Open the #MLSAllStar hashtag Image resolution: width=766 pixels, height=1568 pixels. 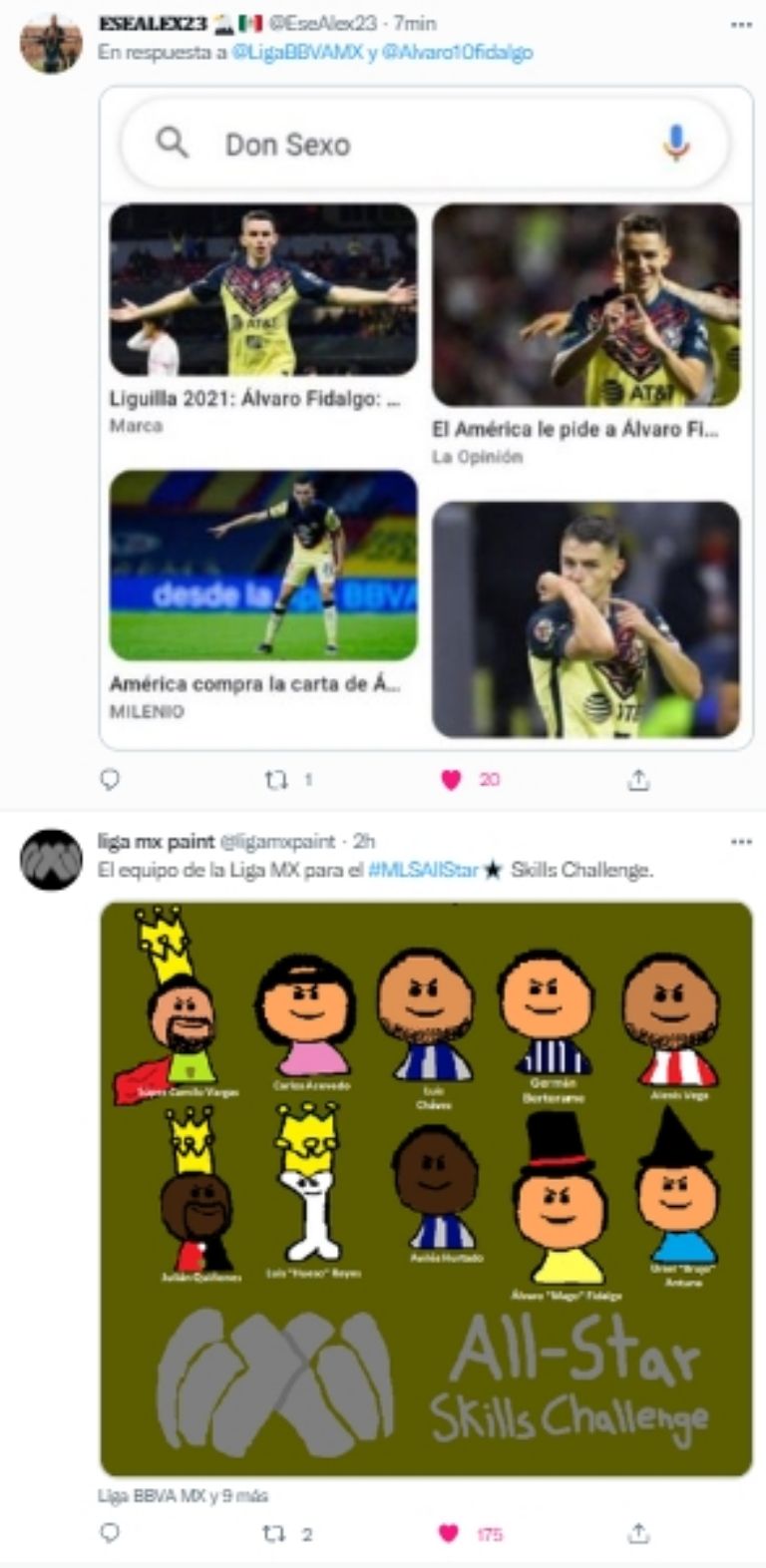[x=423, y=870]
